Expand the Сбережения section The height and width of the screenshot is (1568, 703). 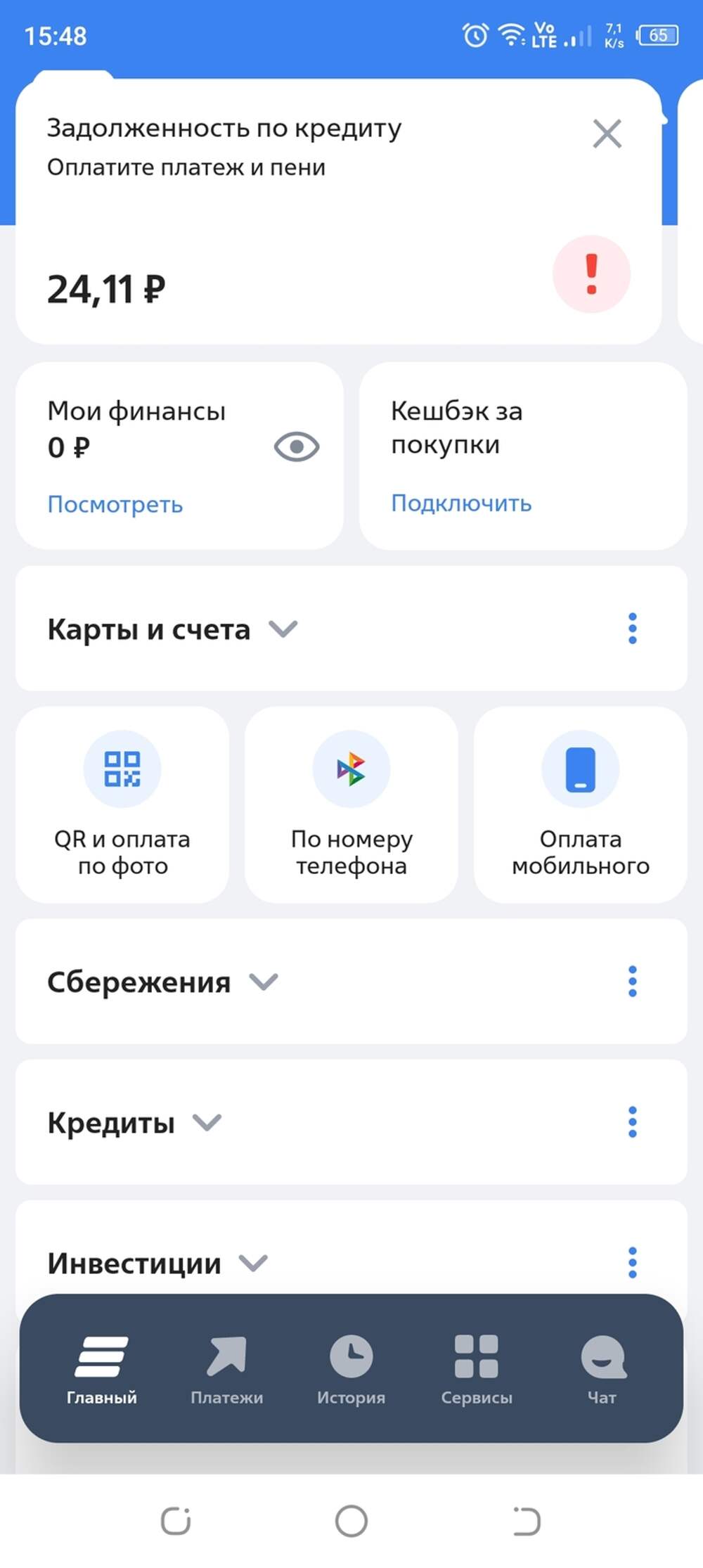[264, 982]
